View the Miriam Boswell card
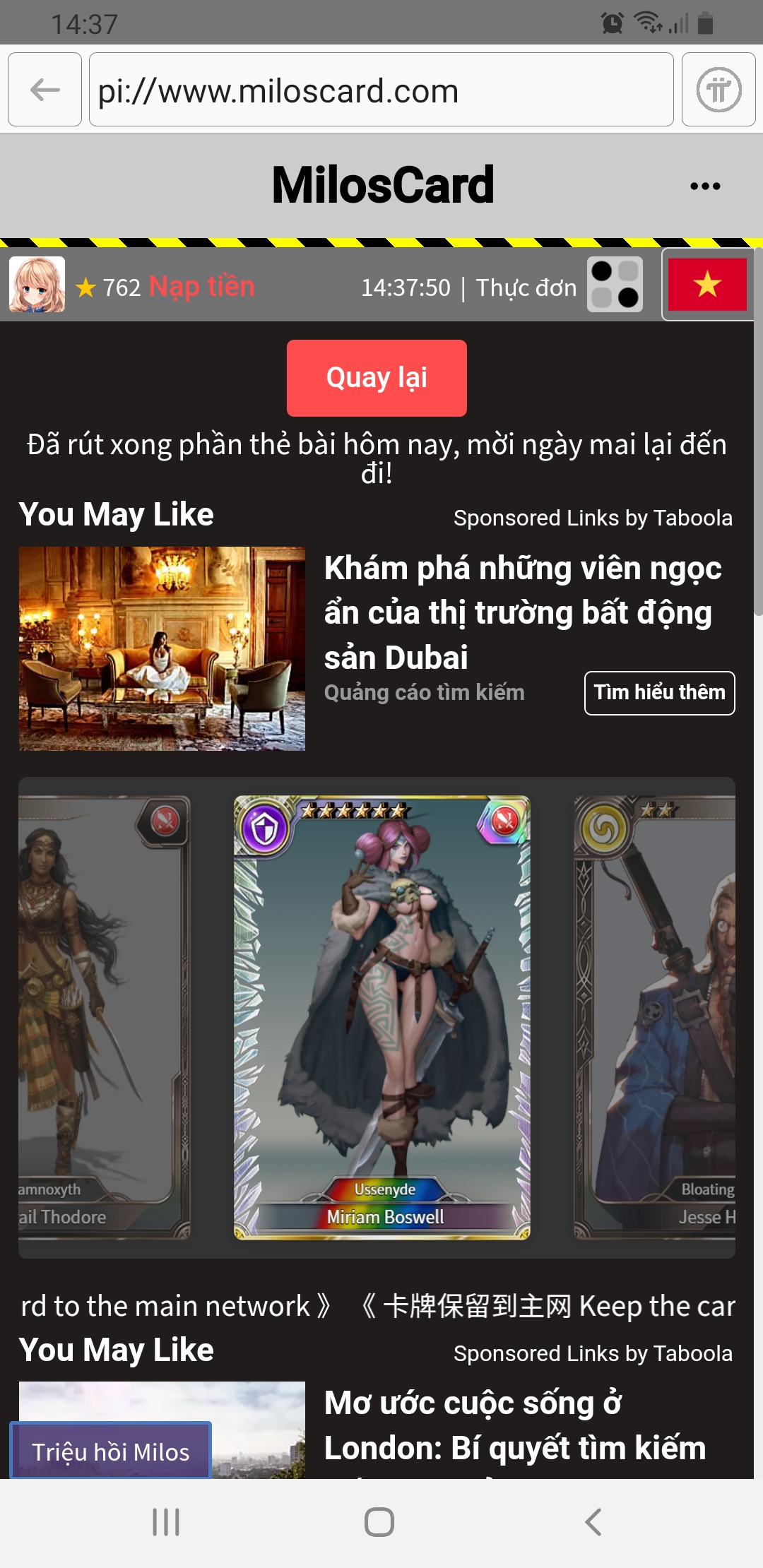This screenshot has width=763, height=1568. (382, 1017)
